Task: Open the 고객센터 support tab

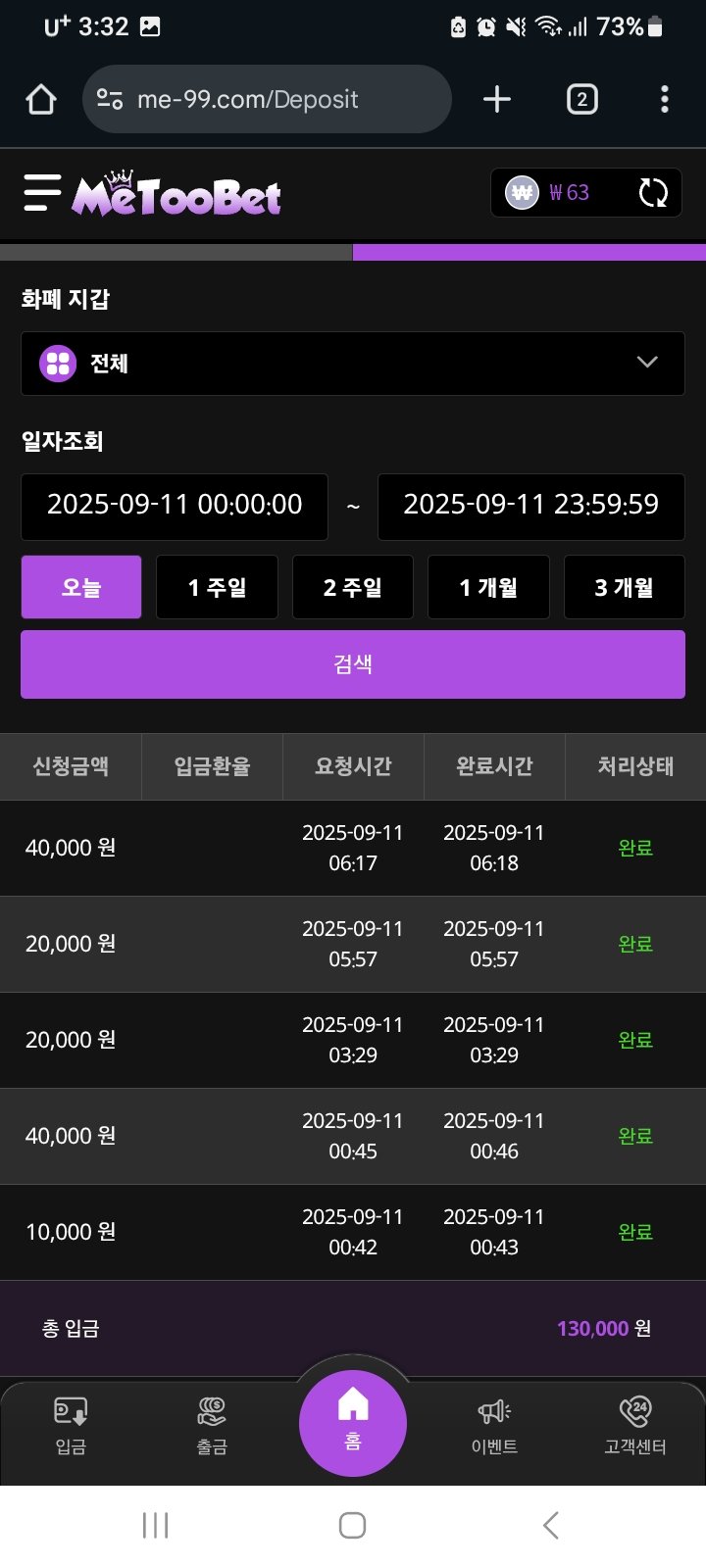Action: click(x=635, y=1426)
